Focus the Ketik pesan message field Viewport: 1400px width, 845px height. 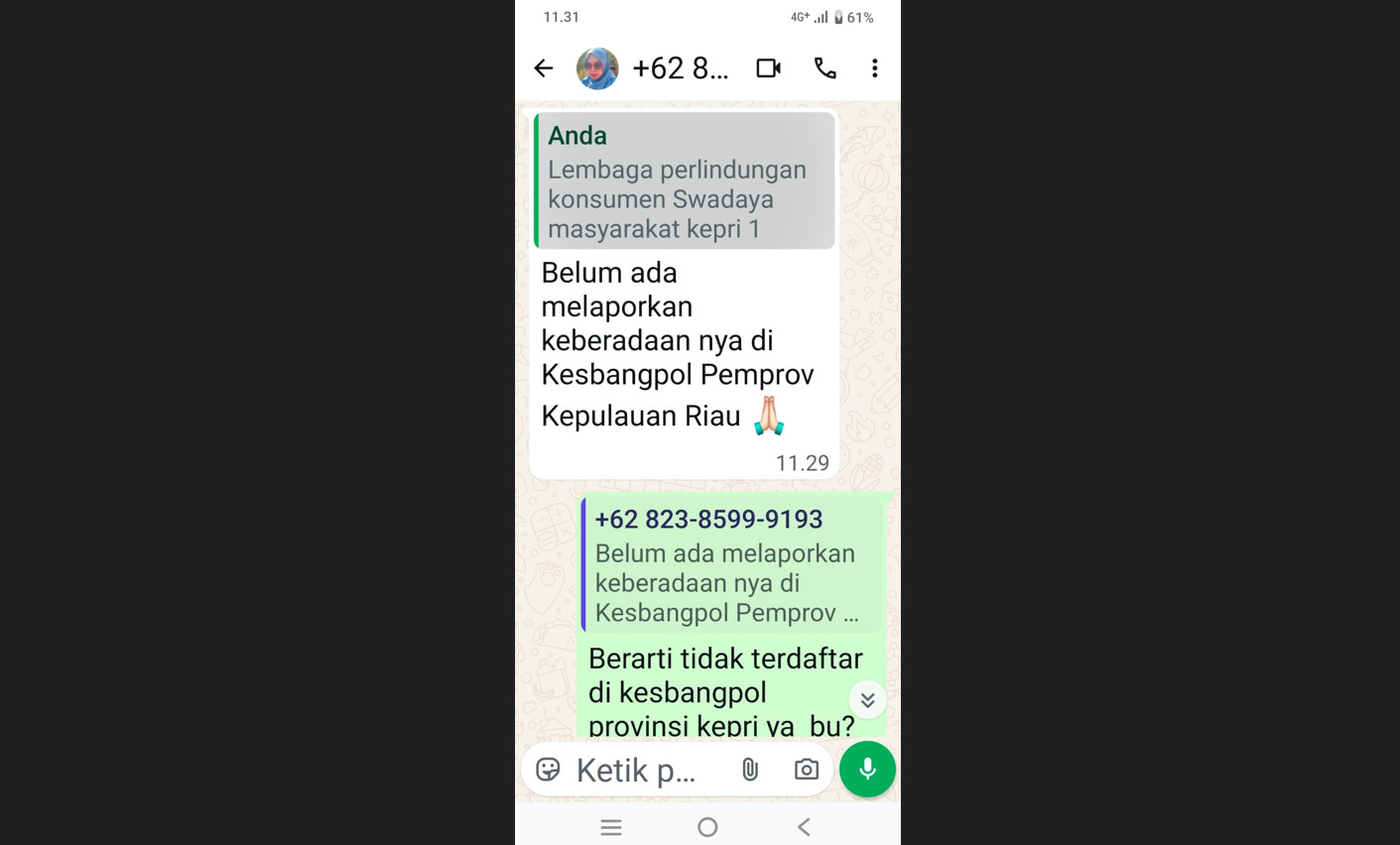click(640, 770)
